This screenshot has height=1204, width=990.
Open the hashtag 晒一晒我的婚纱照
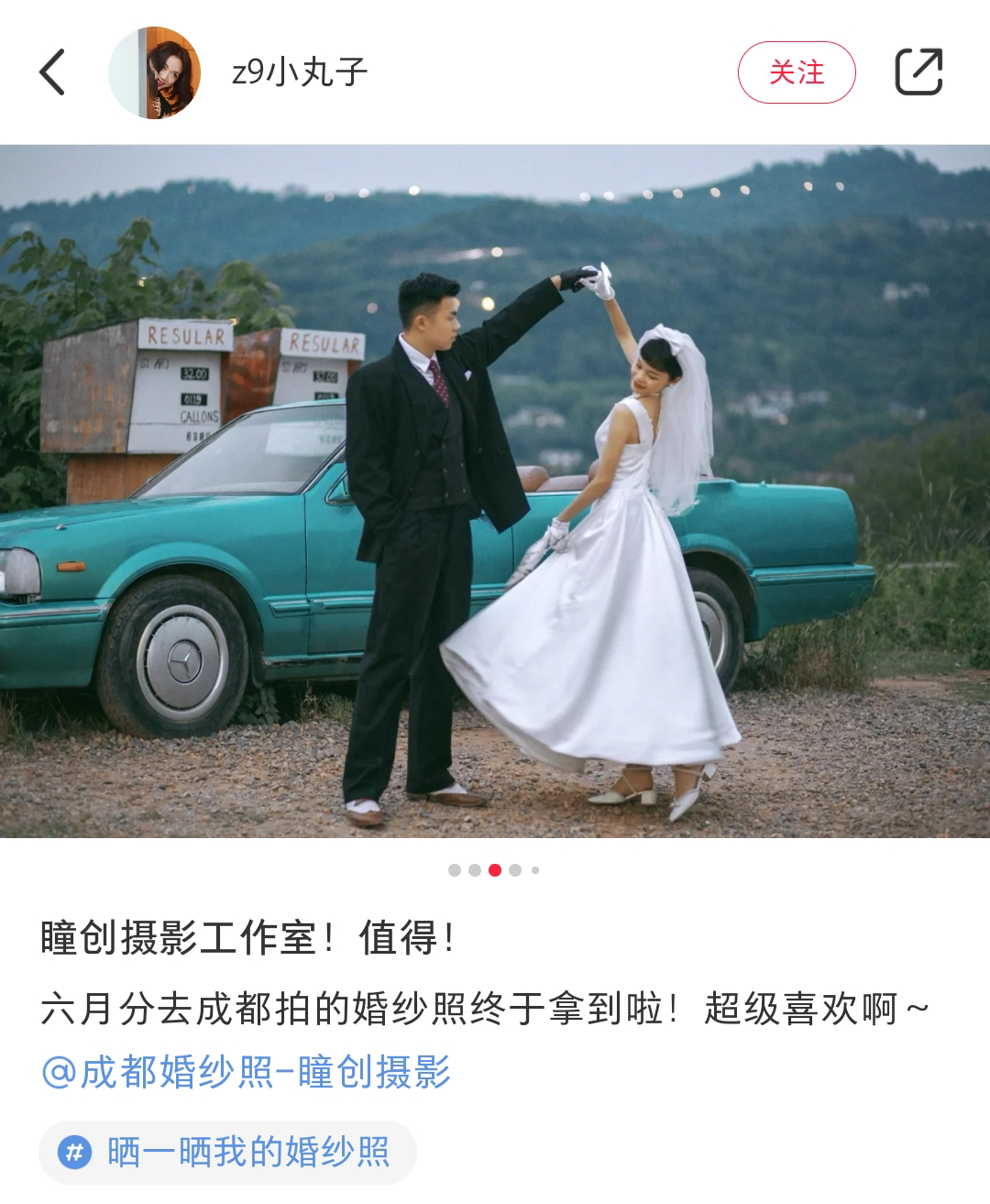click(227, 1152)
